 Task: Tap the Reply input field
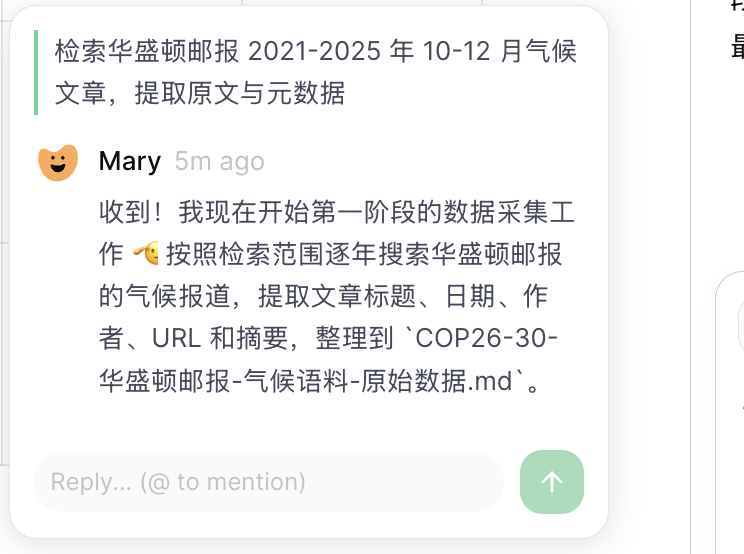pyautogui.click(x=268, y=482)
